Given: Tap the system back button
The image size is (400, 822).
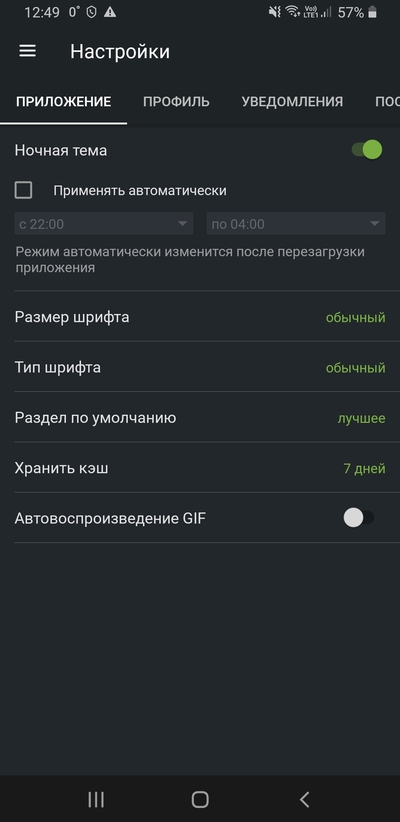Looking at the screenshot, I should coord(304,799).
